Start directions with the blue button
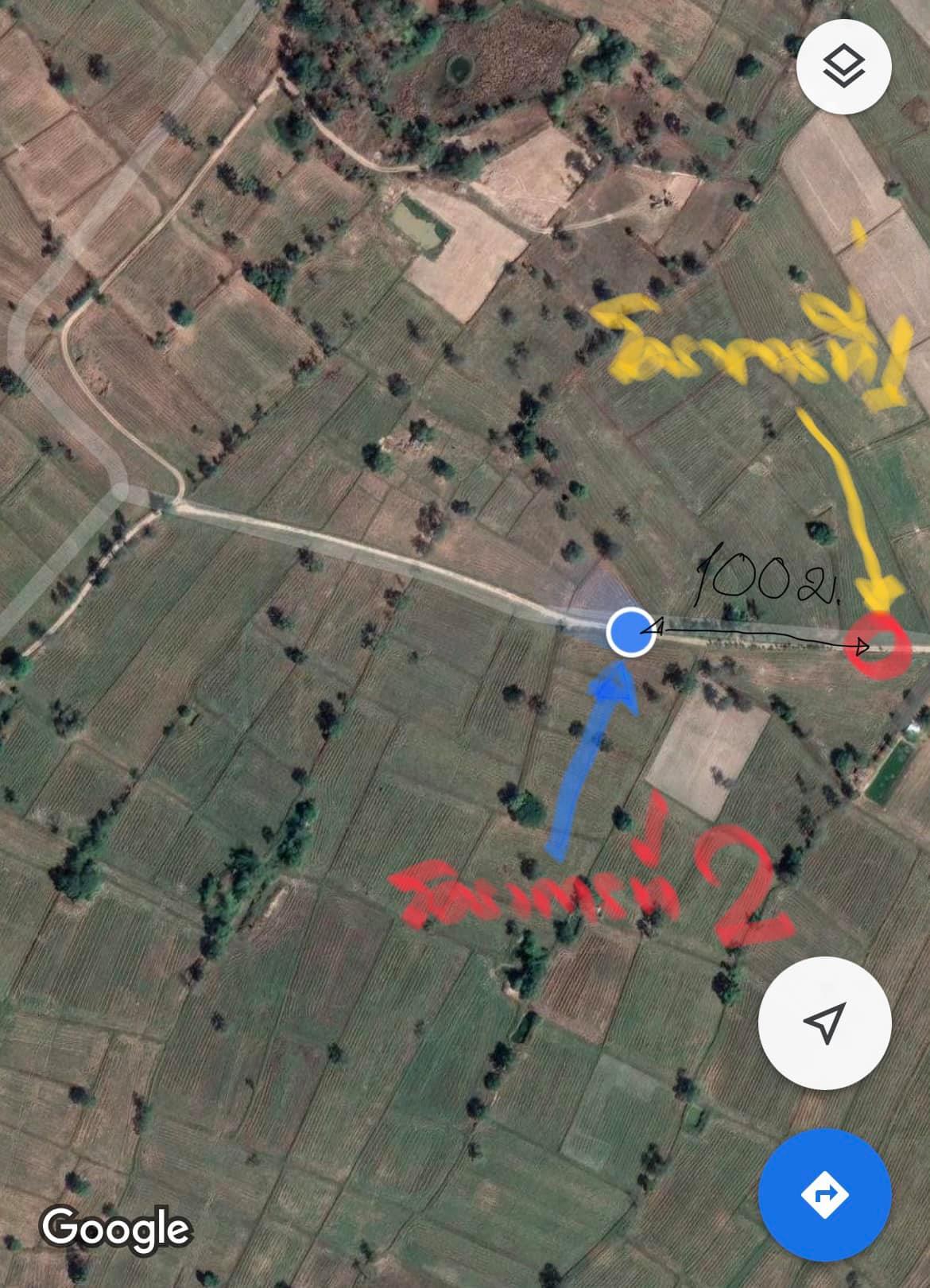The width and height of the screenshot is (930, 1288). [x=824, y=1194]
